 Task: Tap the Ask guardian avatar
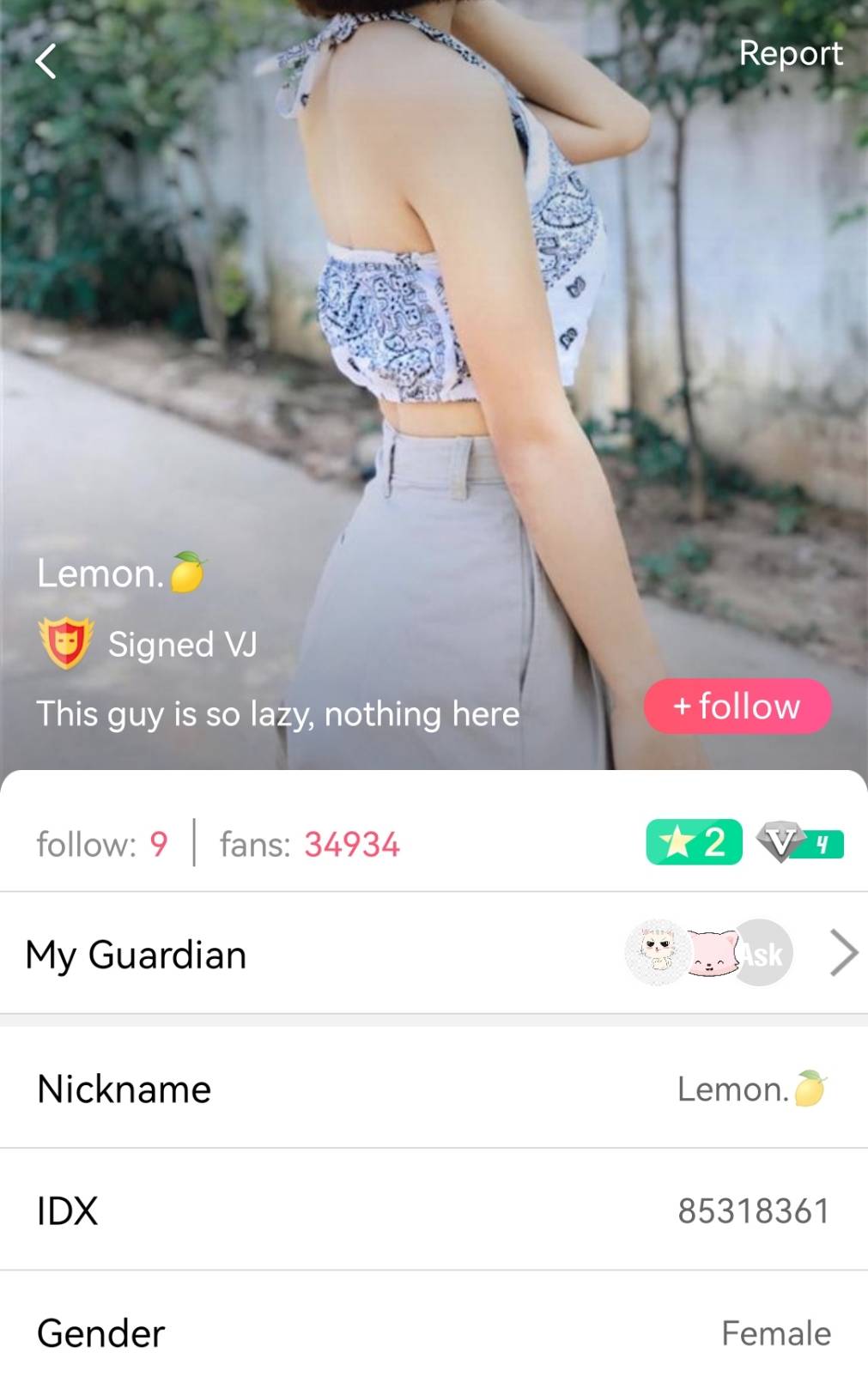point(763,953)
